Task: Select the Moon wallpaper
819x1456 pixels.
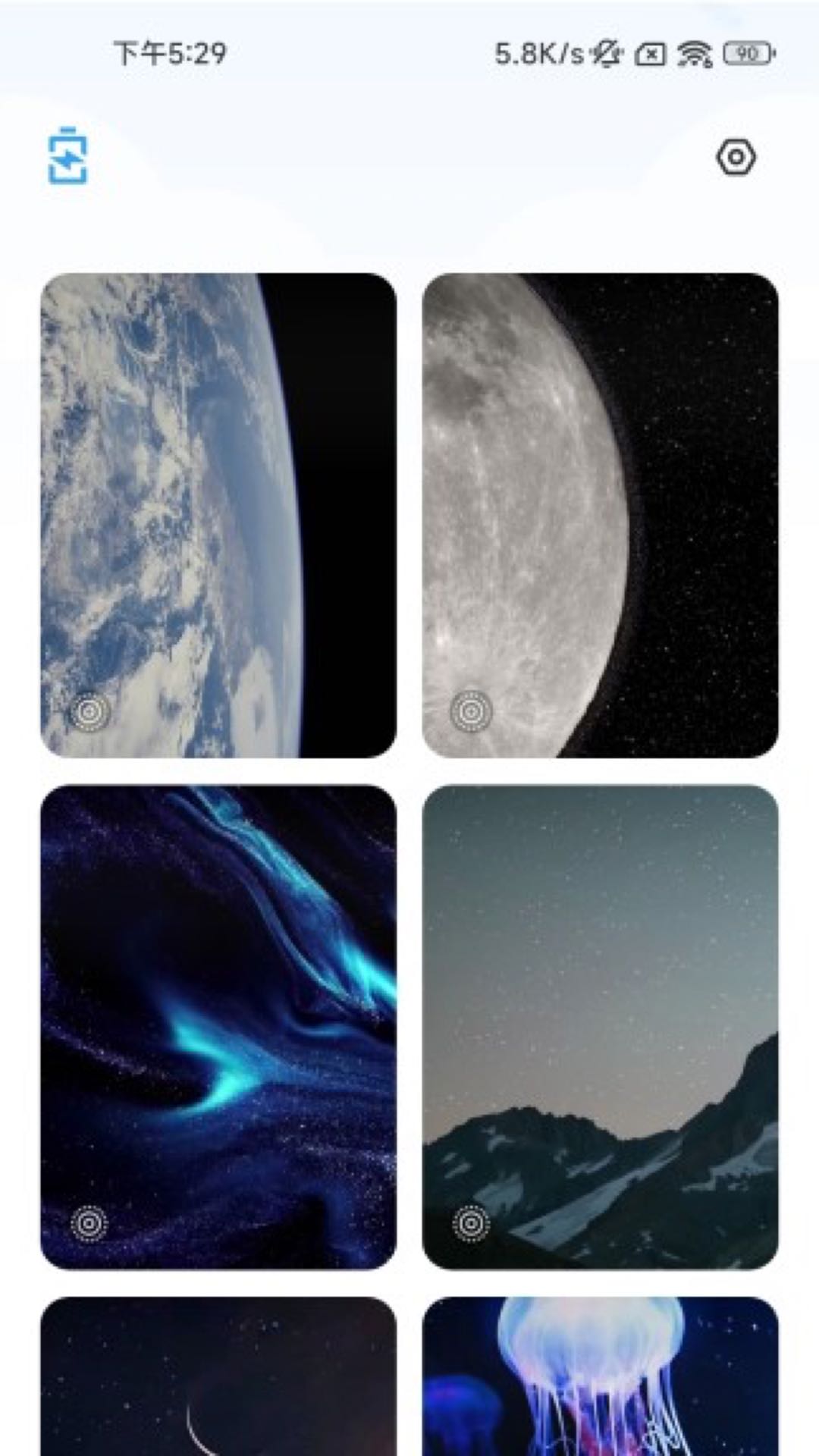Action: [x=600, y=515]
